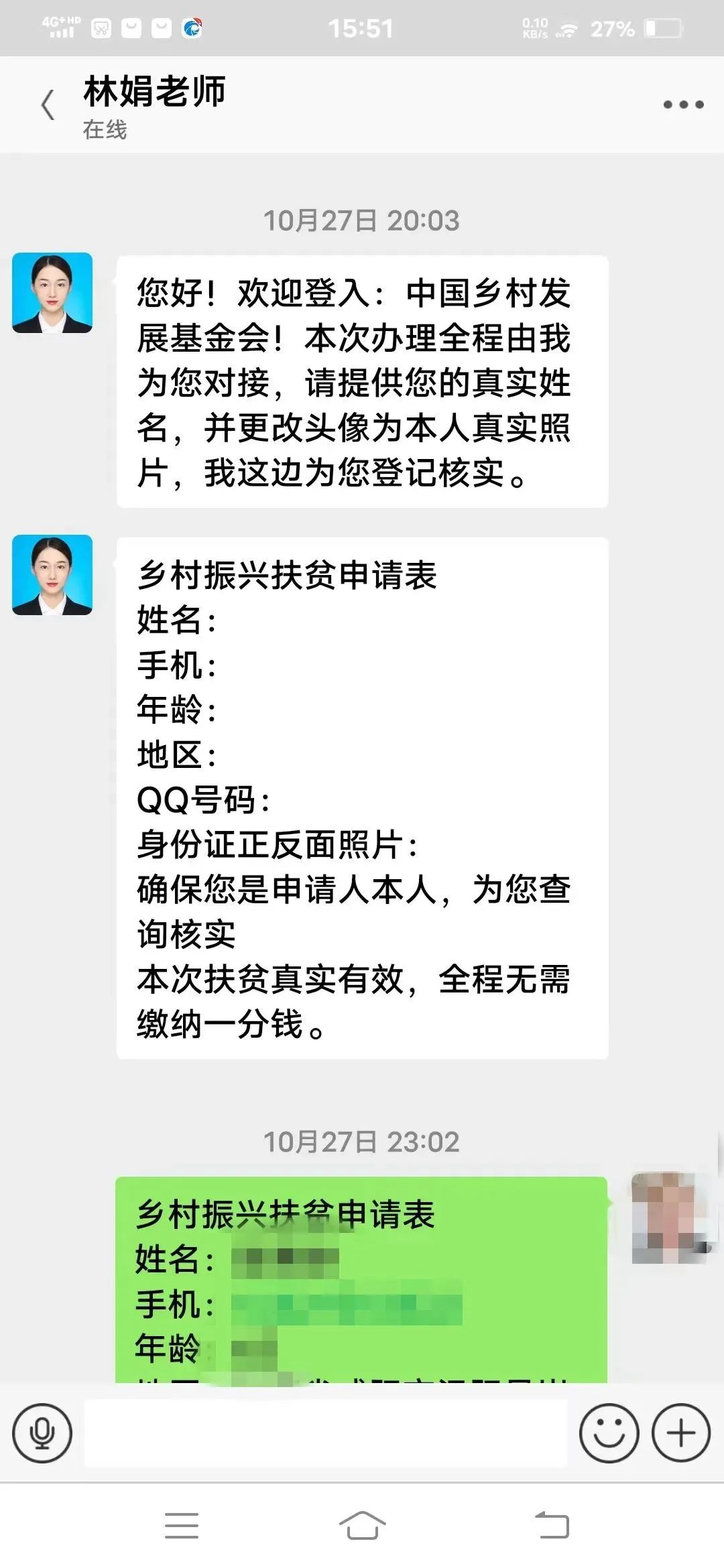Open my own blurred profile avatar
The image size is (724, 1568).
click(x=668, y=1218)
